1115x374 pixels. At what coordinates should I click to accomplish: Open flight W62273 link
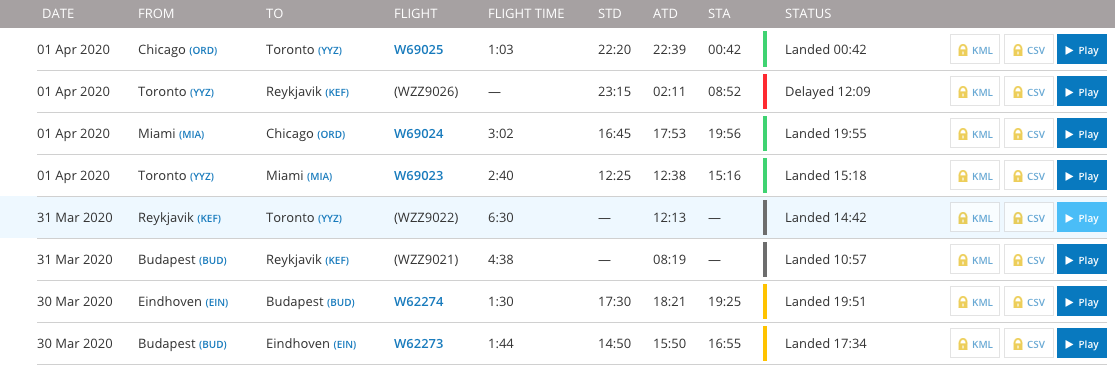pos(418,343)
